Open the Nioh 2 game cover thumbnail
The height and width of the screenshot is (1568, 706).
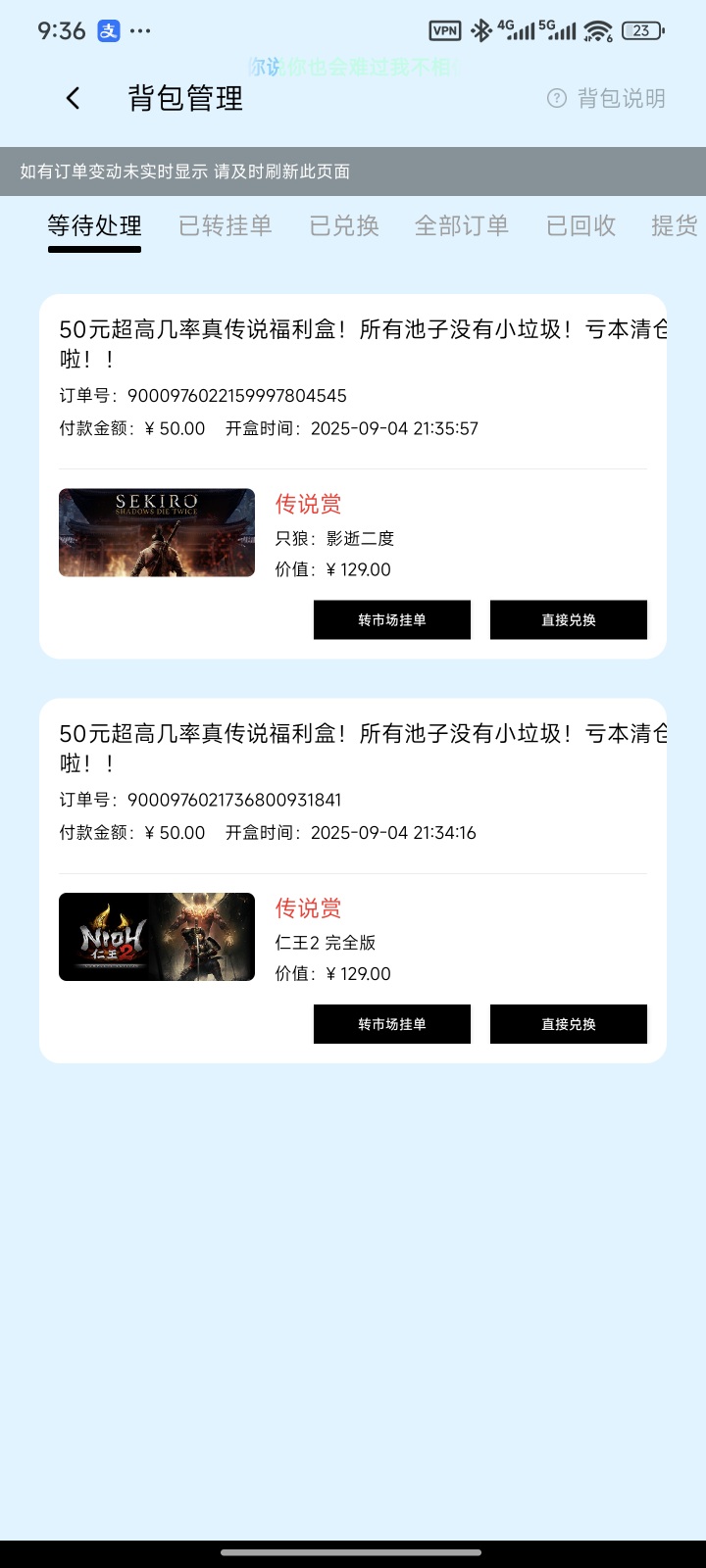157,936
